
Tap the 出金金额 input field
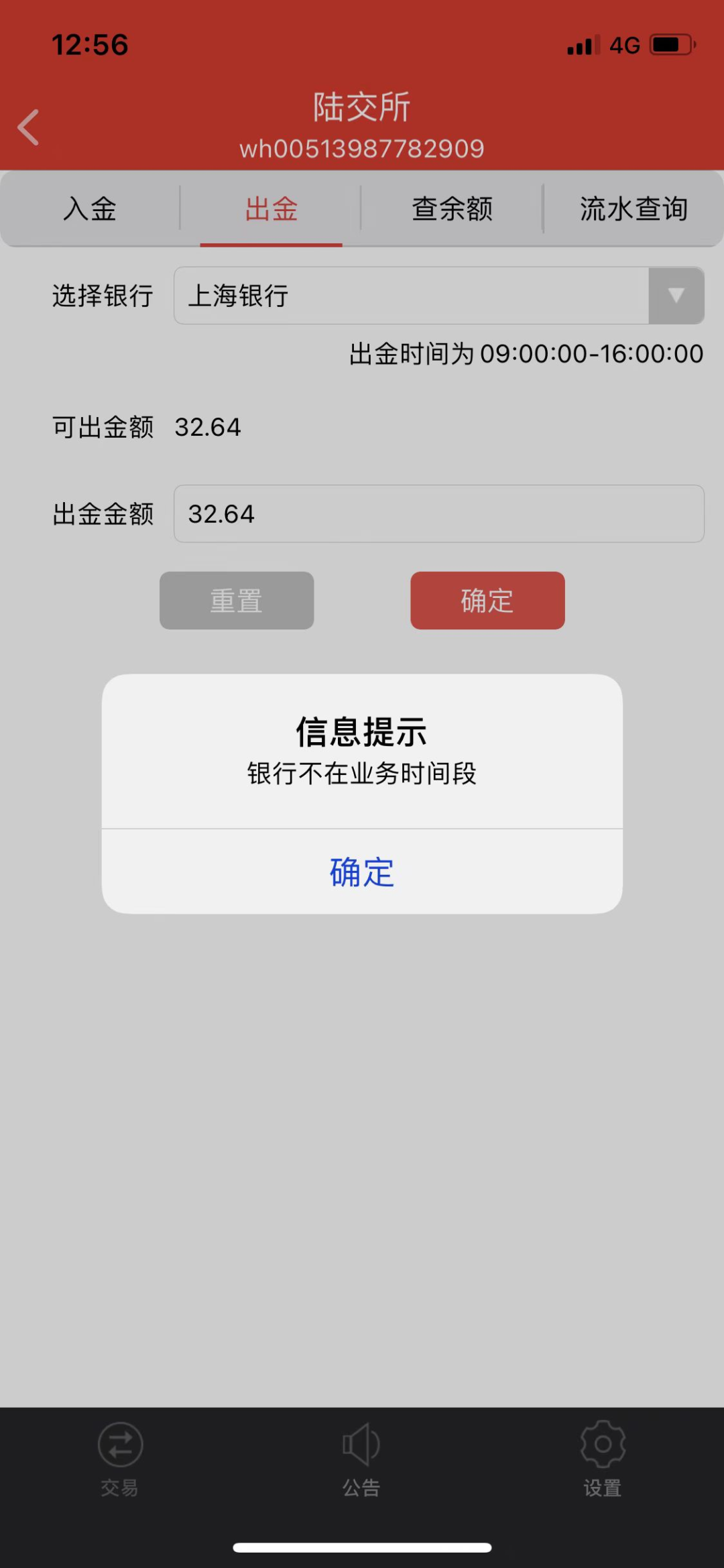(439, 514)
